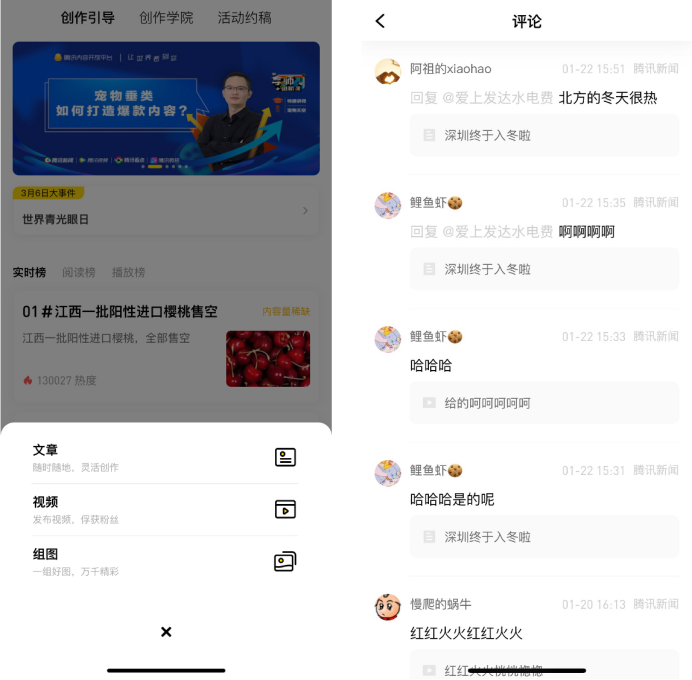Select 组图 to post a photo set
The height and width of the screenshot is (680, 692).
pyautogui.click(x=166, y=561)
